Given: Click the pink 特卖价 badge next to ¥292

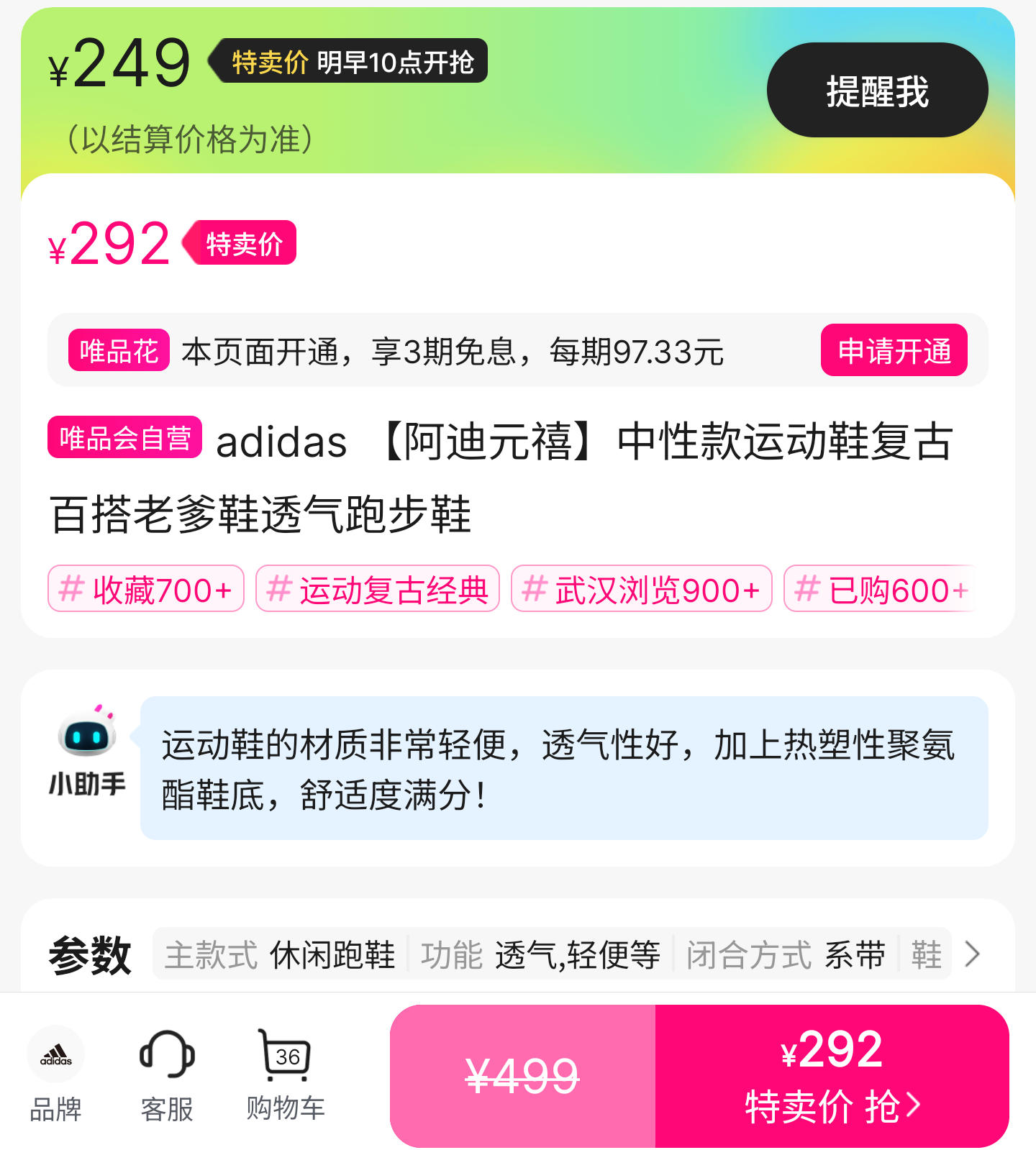Looking at the screenshot, I should (237, 243).
